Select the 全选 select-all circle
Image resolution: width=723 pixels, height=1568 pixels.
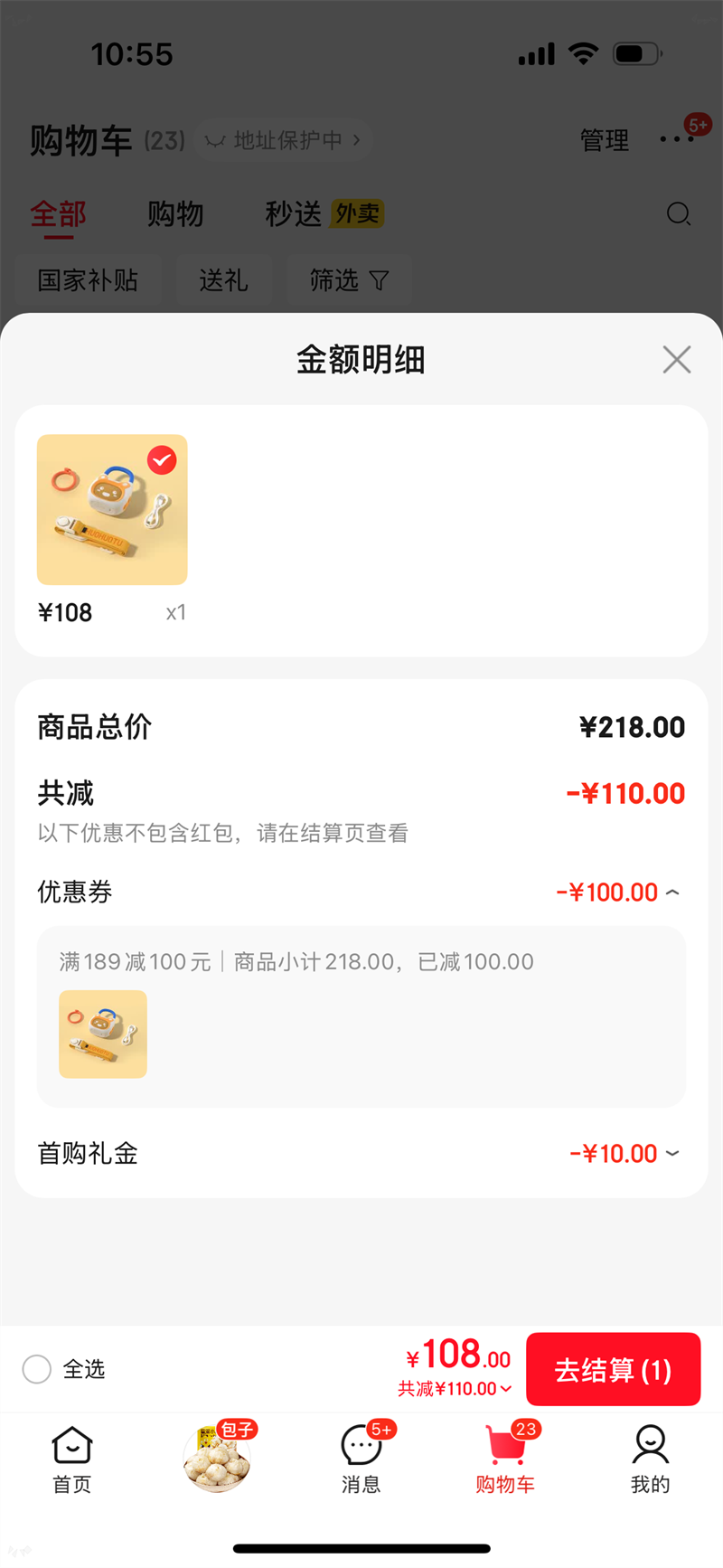tap(36, 1369)
